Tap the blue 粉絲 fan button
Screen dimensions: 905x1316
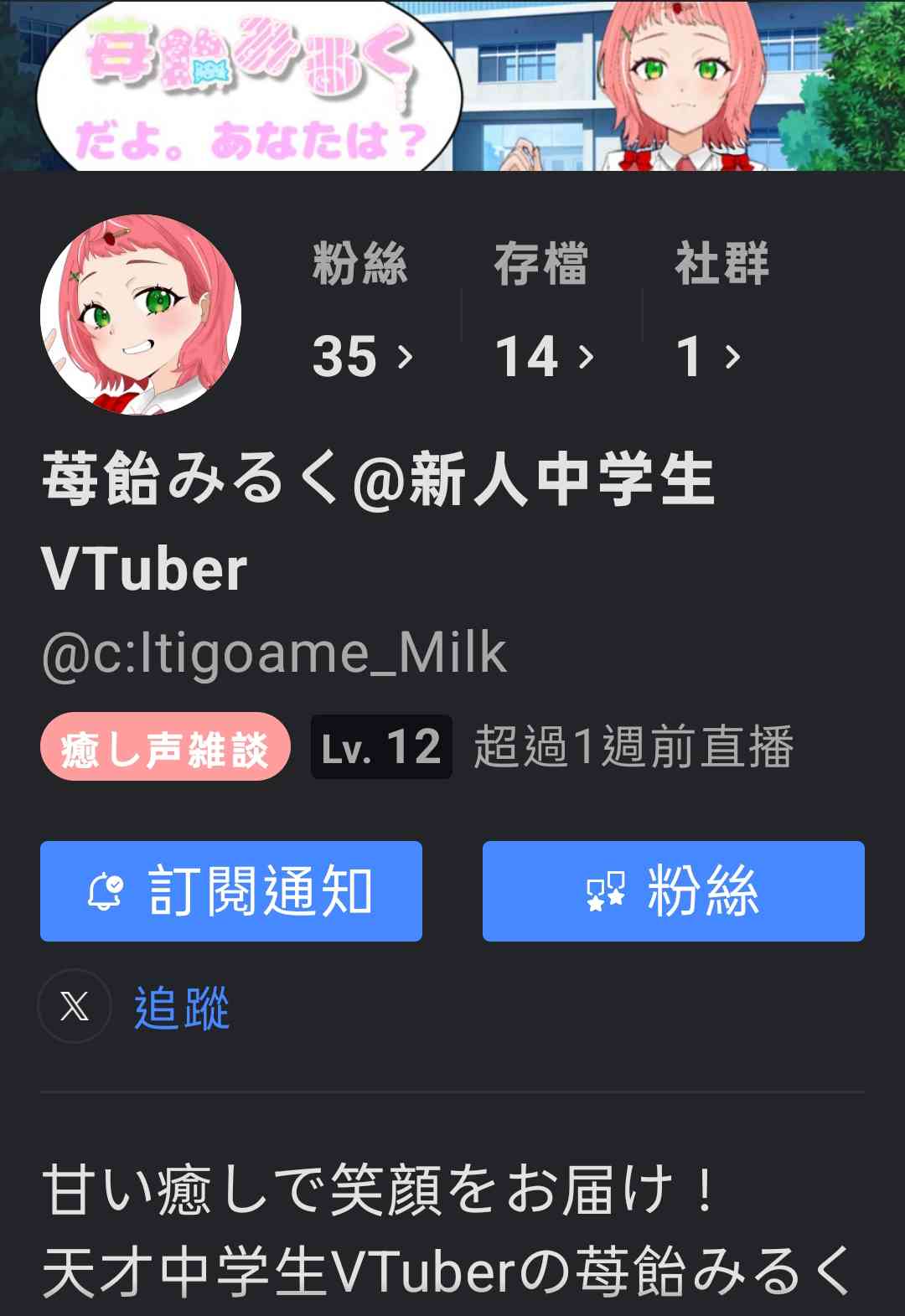coord(673,891)
